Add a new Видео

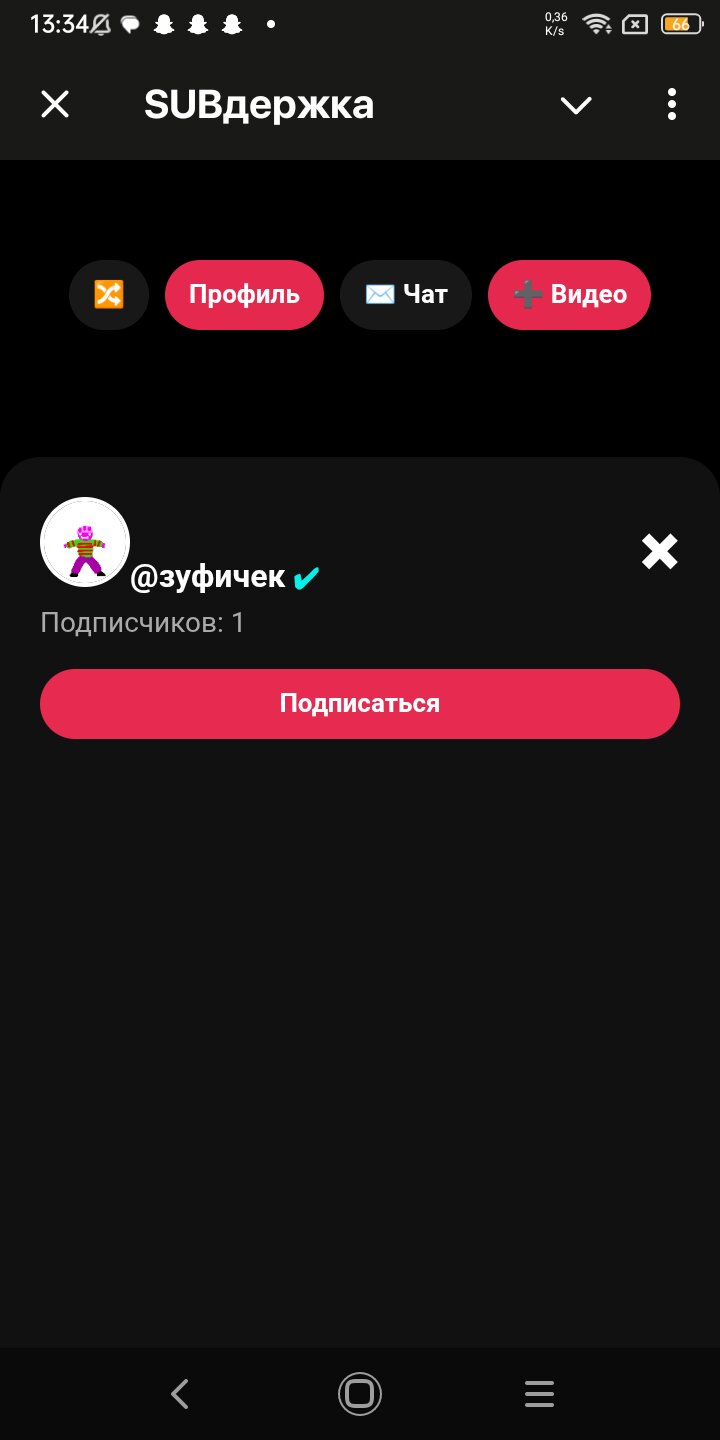569,295
